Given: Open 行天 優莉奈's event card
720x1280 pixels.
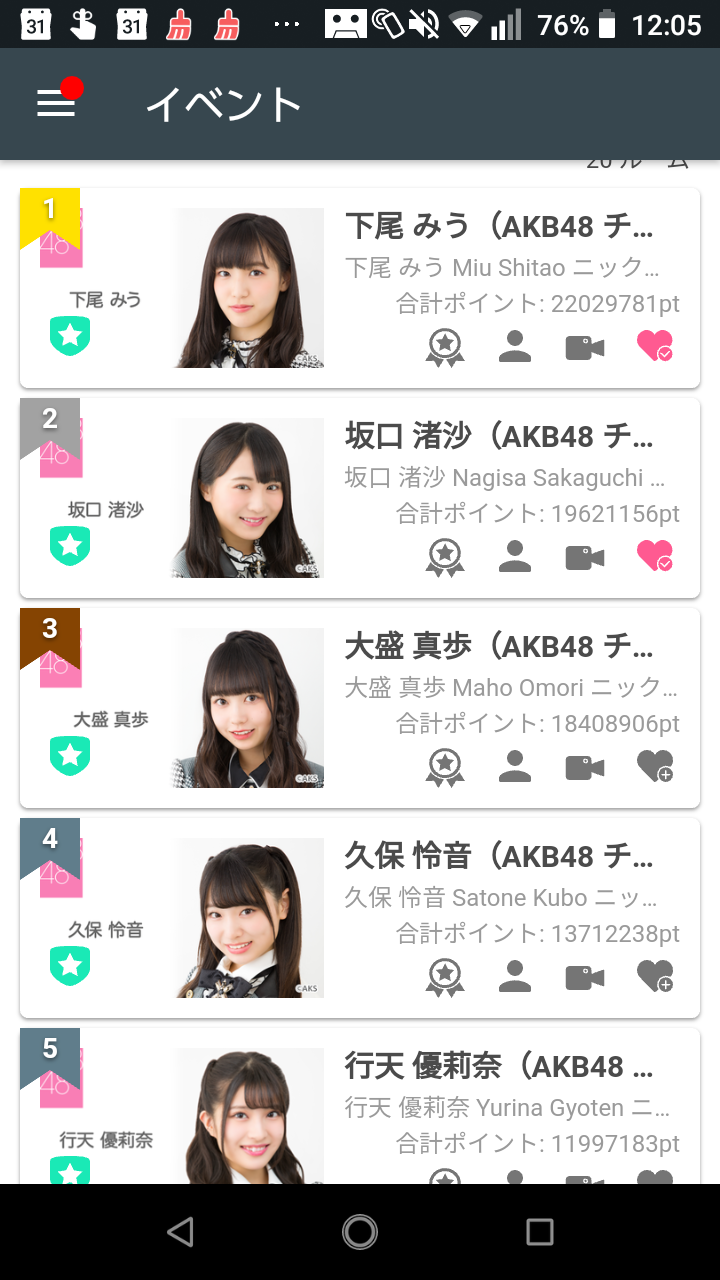Looking at the screenshot, I should 360,1106.
